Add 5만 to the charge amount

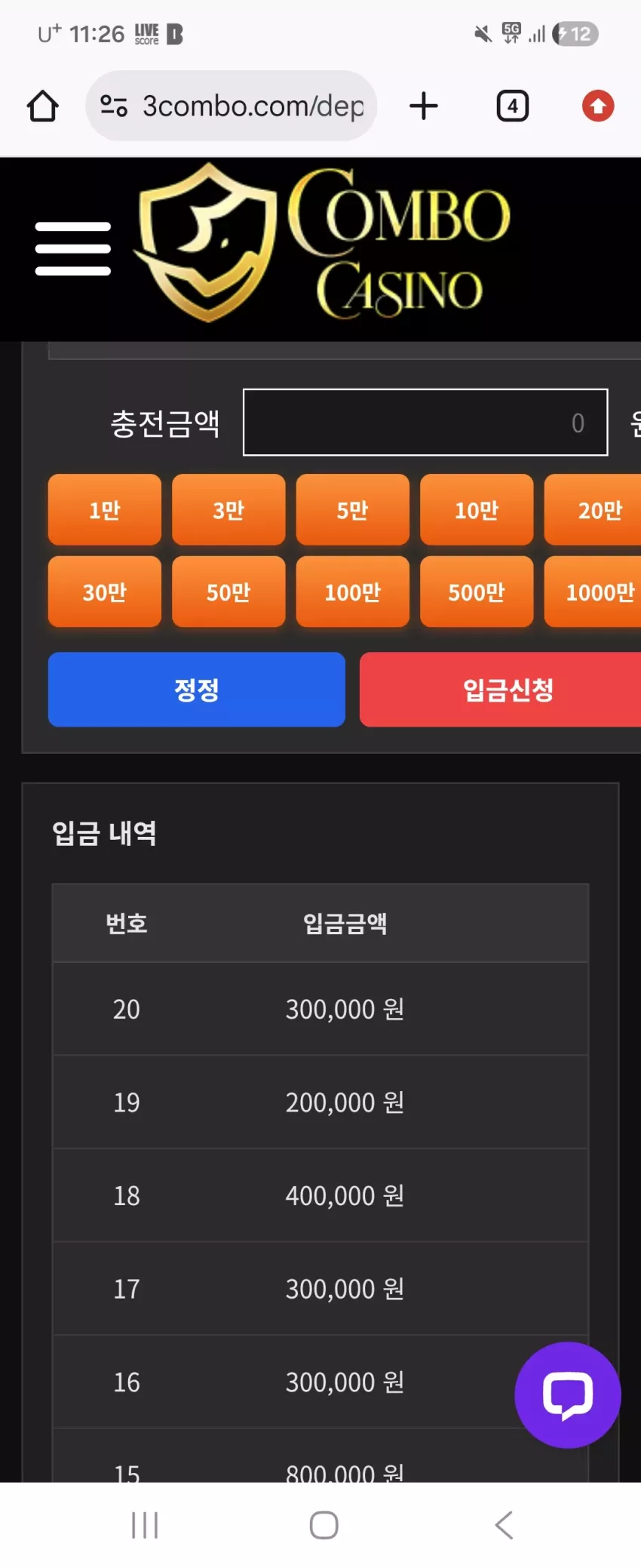tap(353, 510)
